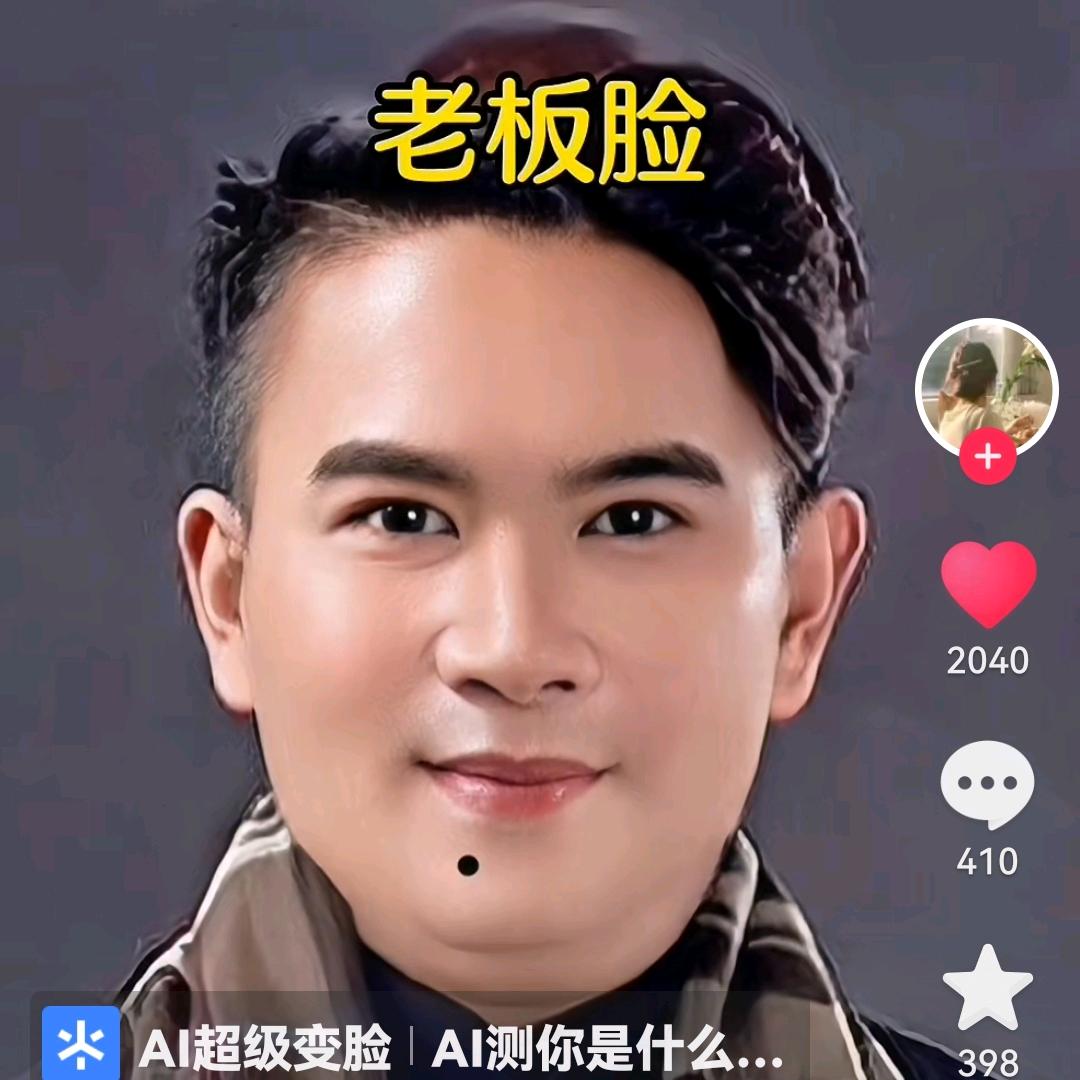Open the comments section
The width and height of the screenshot is (1080, 1080).
tap(988, 784)
